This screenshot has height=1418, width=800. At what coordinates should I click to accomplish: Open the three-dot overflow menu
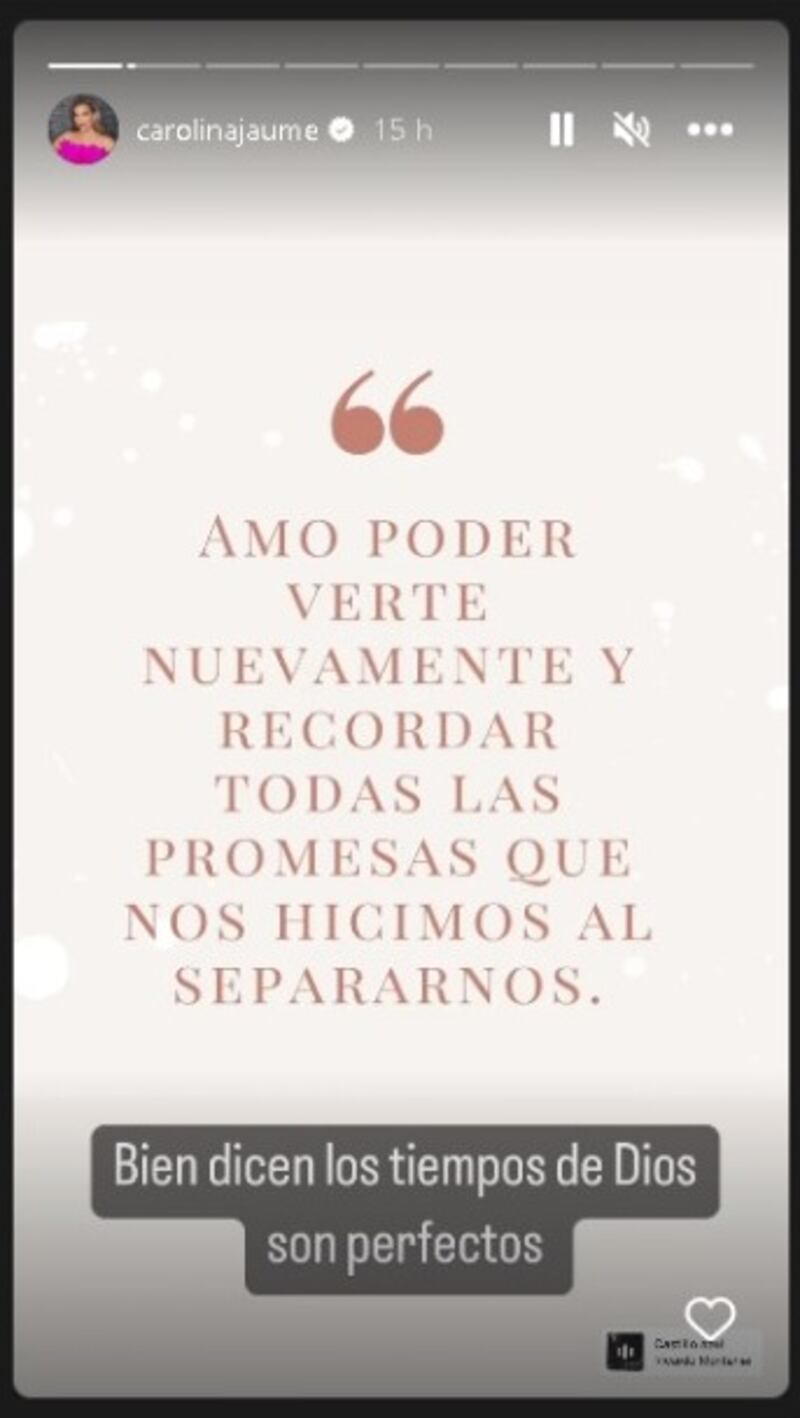[x=710, y=130]
